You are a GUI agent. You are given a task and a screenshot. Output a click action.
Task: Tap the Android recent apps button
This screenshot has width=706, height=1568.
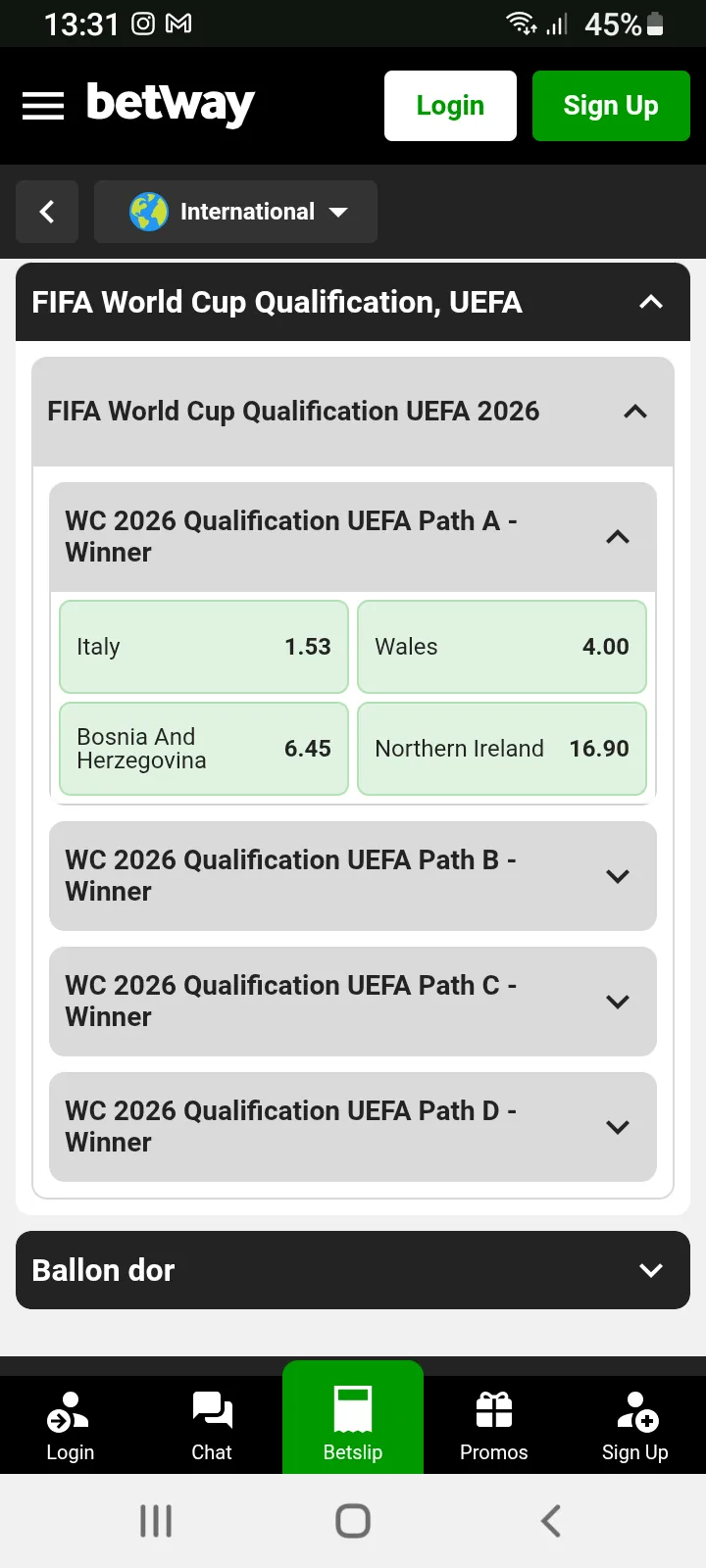156,1521
